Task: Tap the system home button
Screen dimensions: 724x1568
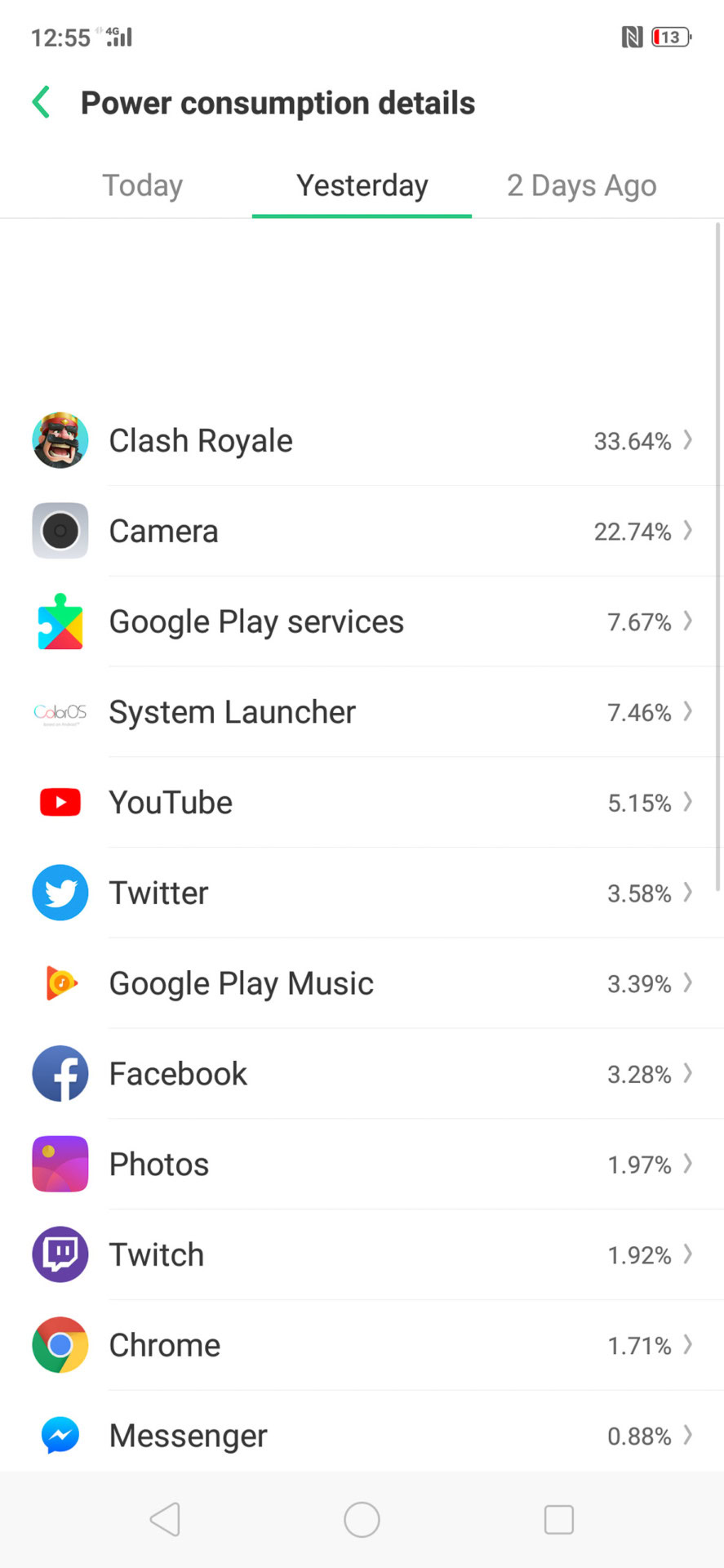Action: click(362, 1520)
